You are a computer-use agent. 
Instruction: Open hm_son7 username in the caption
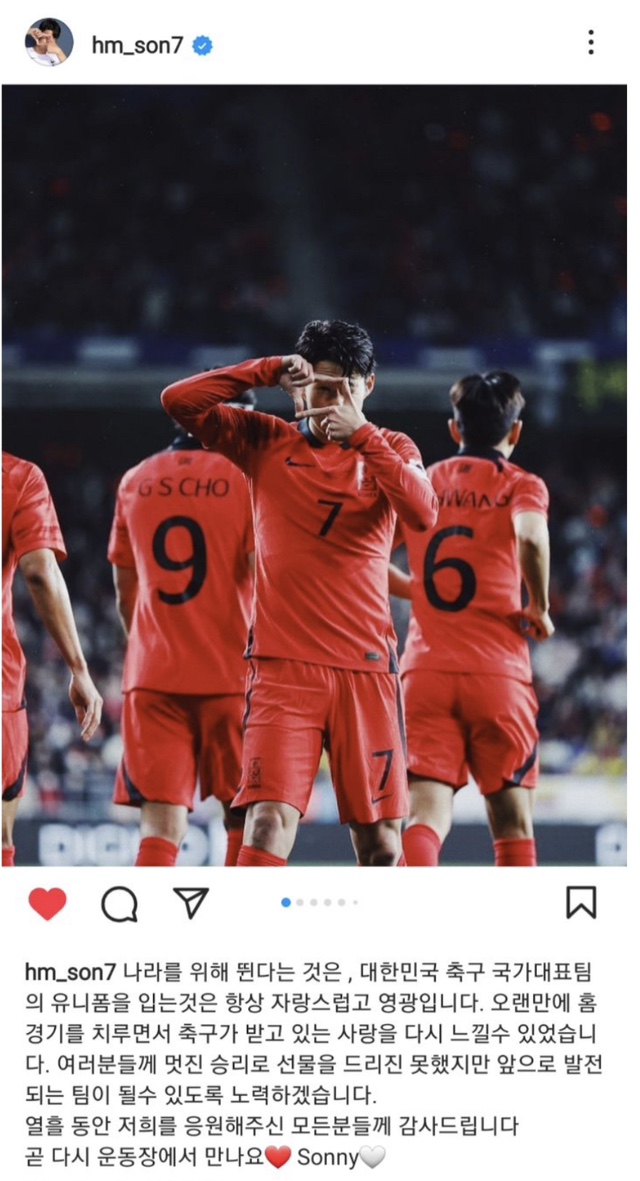click(x=71, y=972)
